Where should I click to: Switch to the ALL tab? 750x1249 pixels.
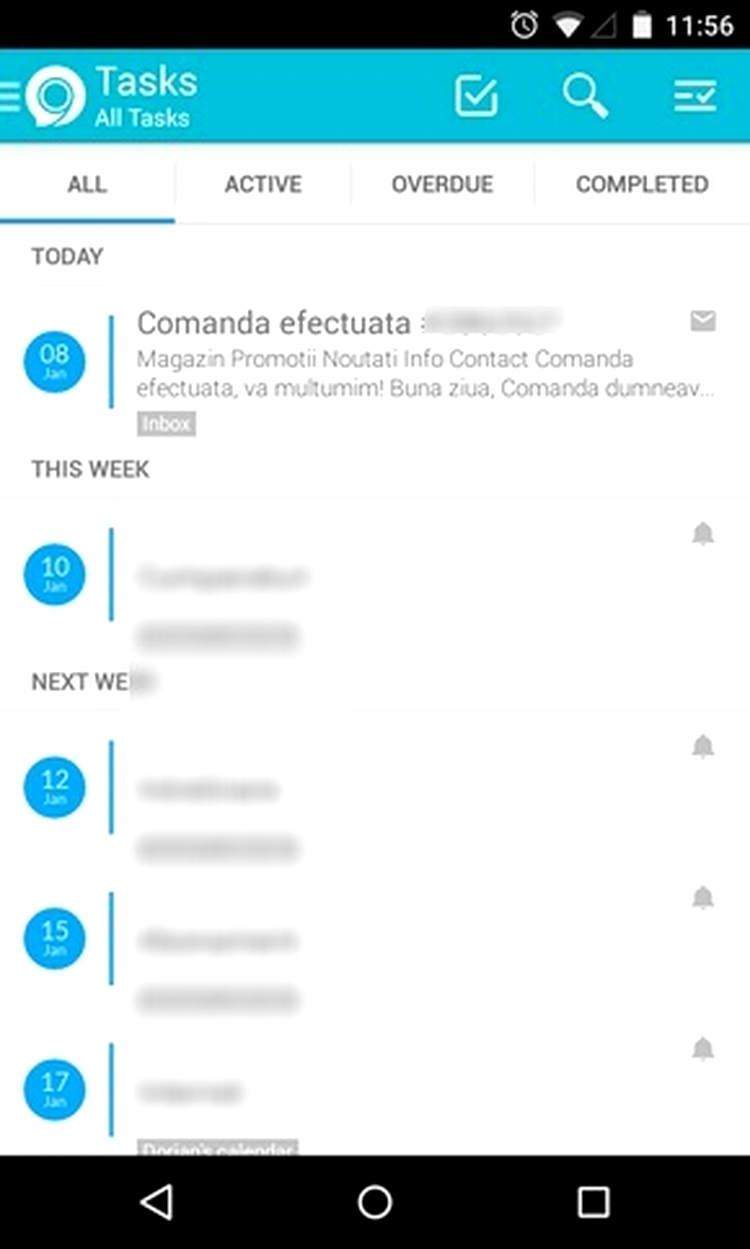coord(87,184)
